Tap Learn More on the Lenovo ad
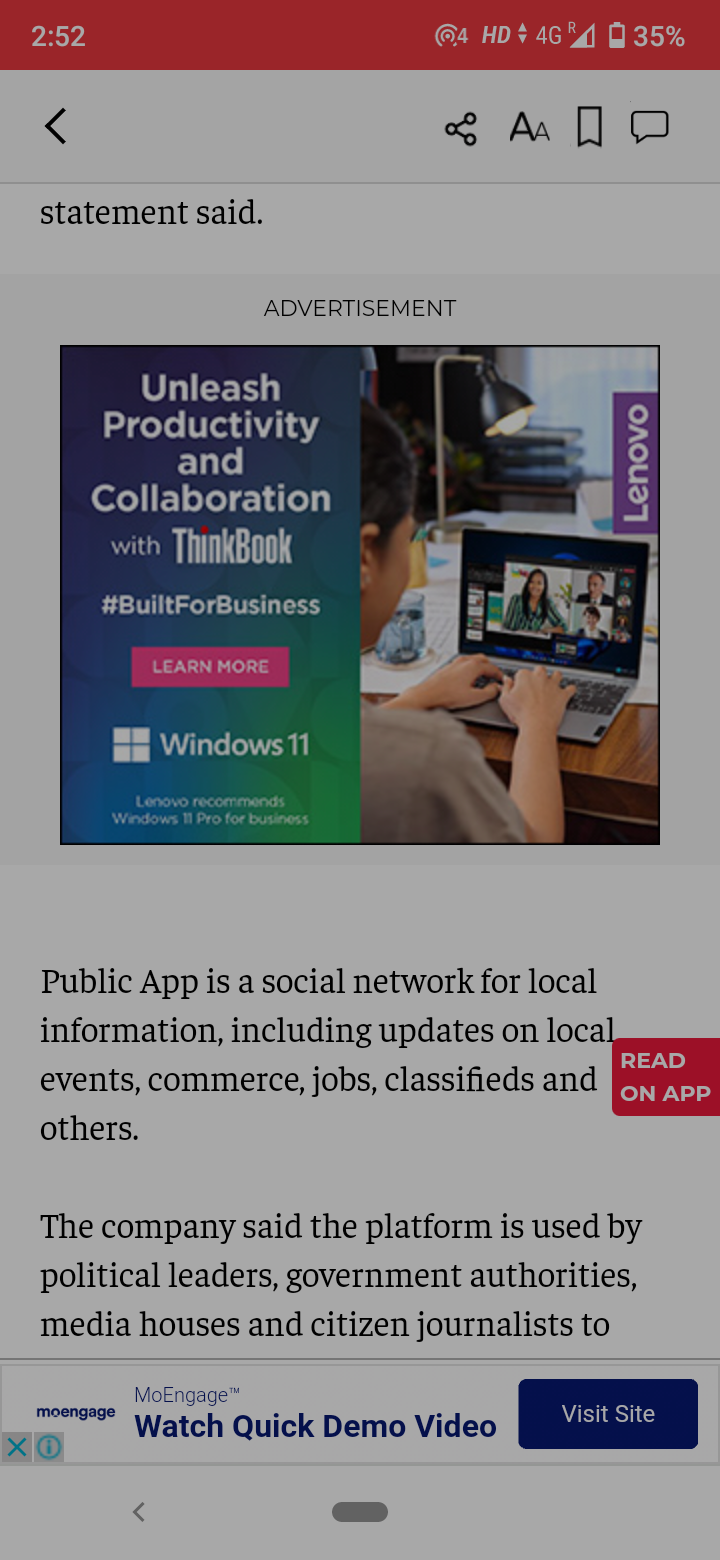Image resolution: width=720 pixels, height=1560 pixels. pyautogui.click(x=210, y=666)
